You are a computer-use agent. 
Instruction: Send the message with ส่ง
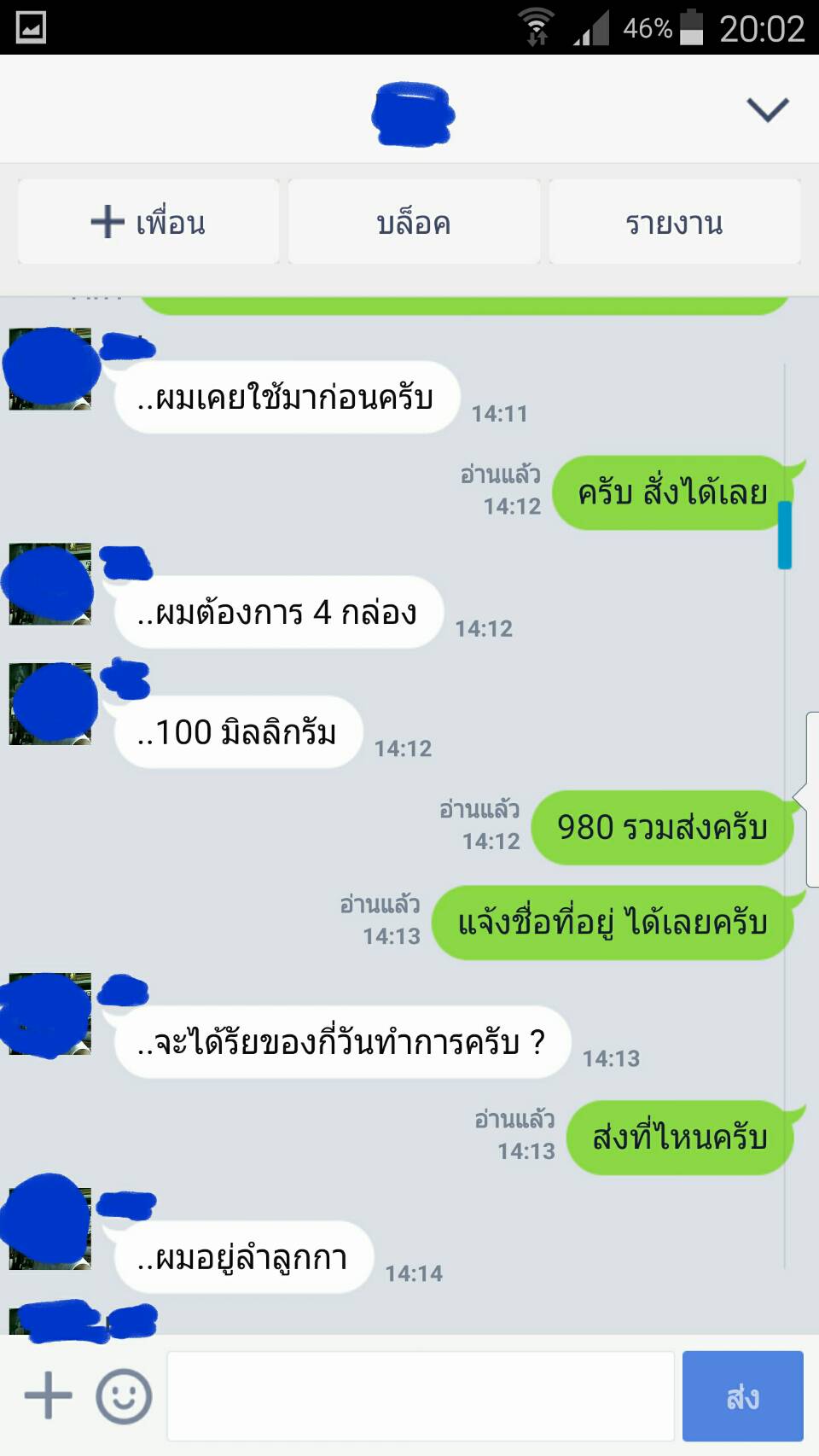click(742, 1396)
